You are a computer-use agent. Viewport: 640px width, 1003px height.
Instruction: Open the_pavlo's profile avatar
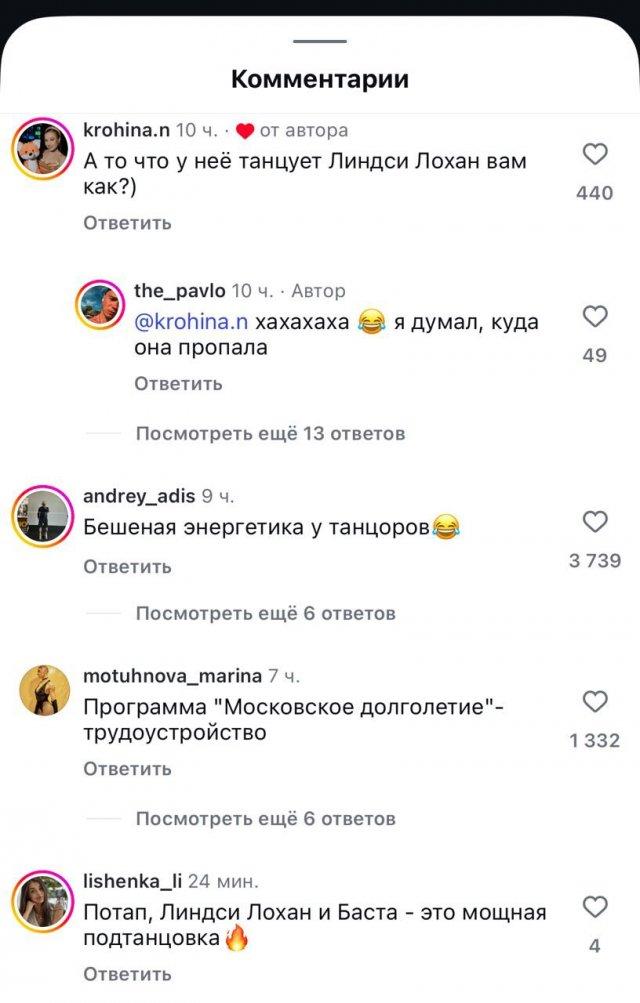[x=102, y=307]
